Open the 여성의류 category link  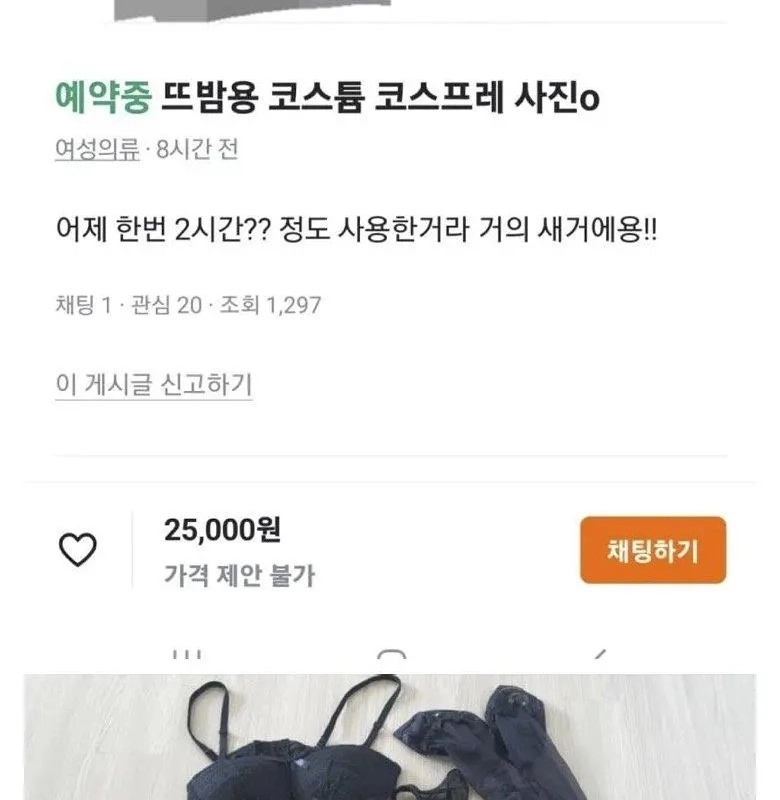97,150
